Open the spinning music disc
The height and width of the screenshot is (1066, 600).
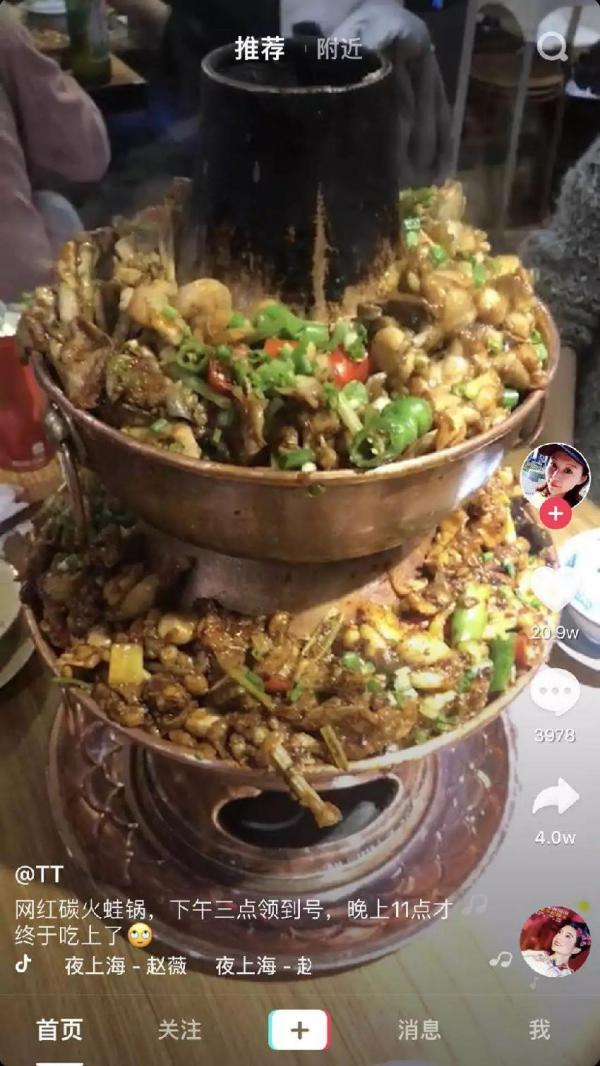click(555, 941)
